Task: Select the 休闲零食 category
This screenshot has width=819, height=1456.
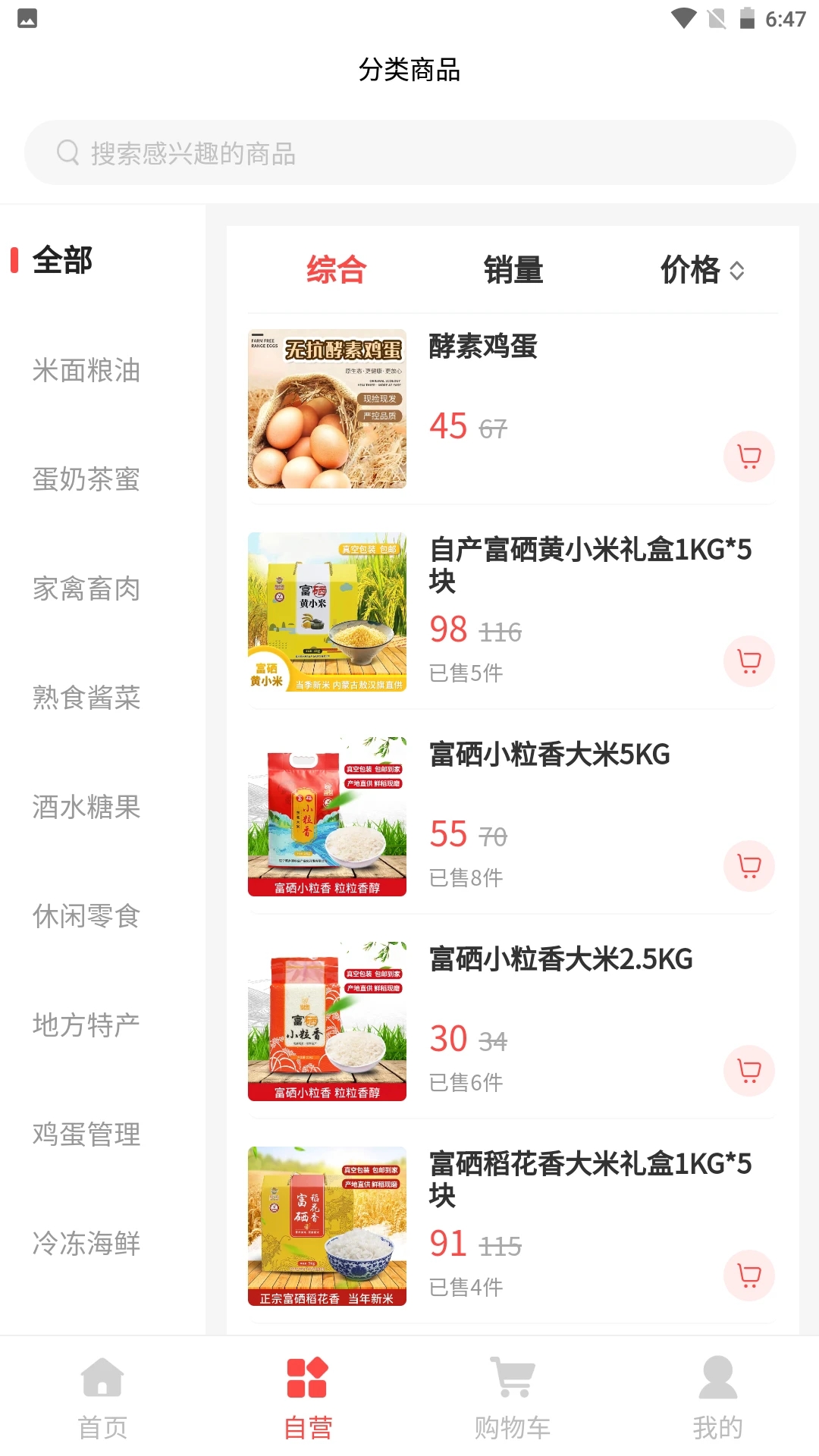Action: point(86,916)
